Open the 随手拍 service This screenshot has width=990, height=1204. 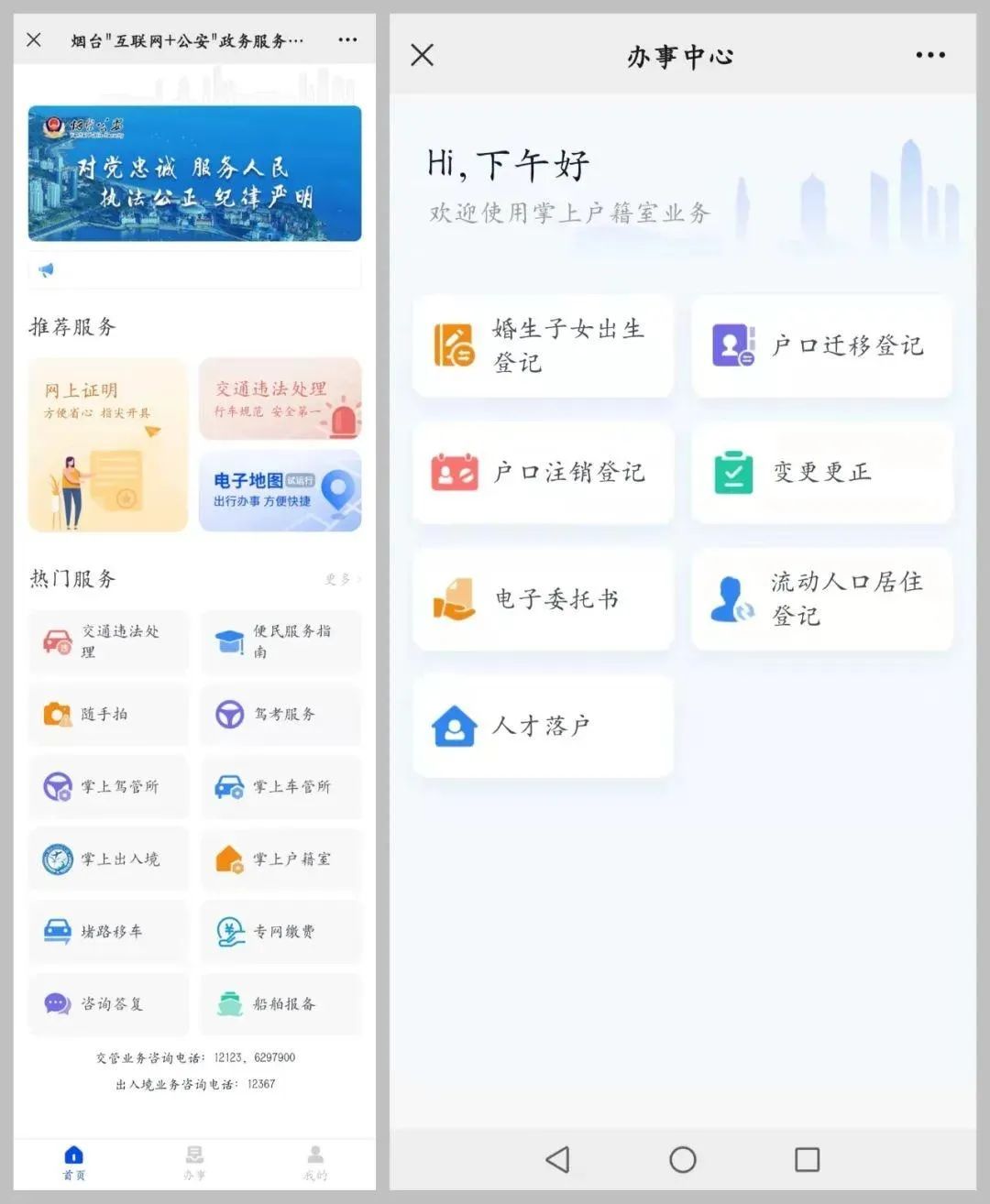107,715
